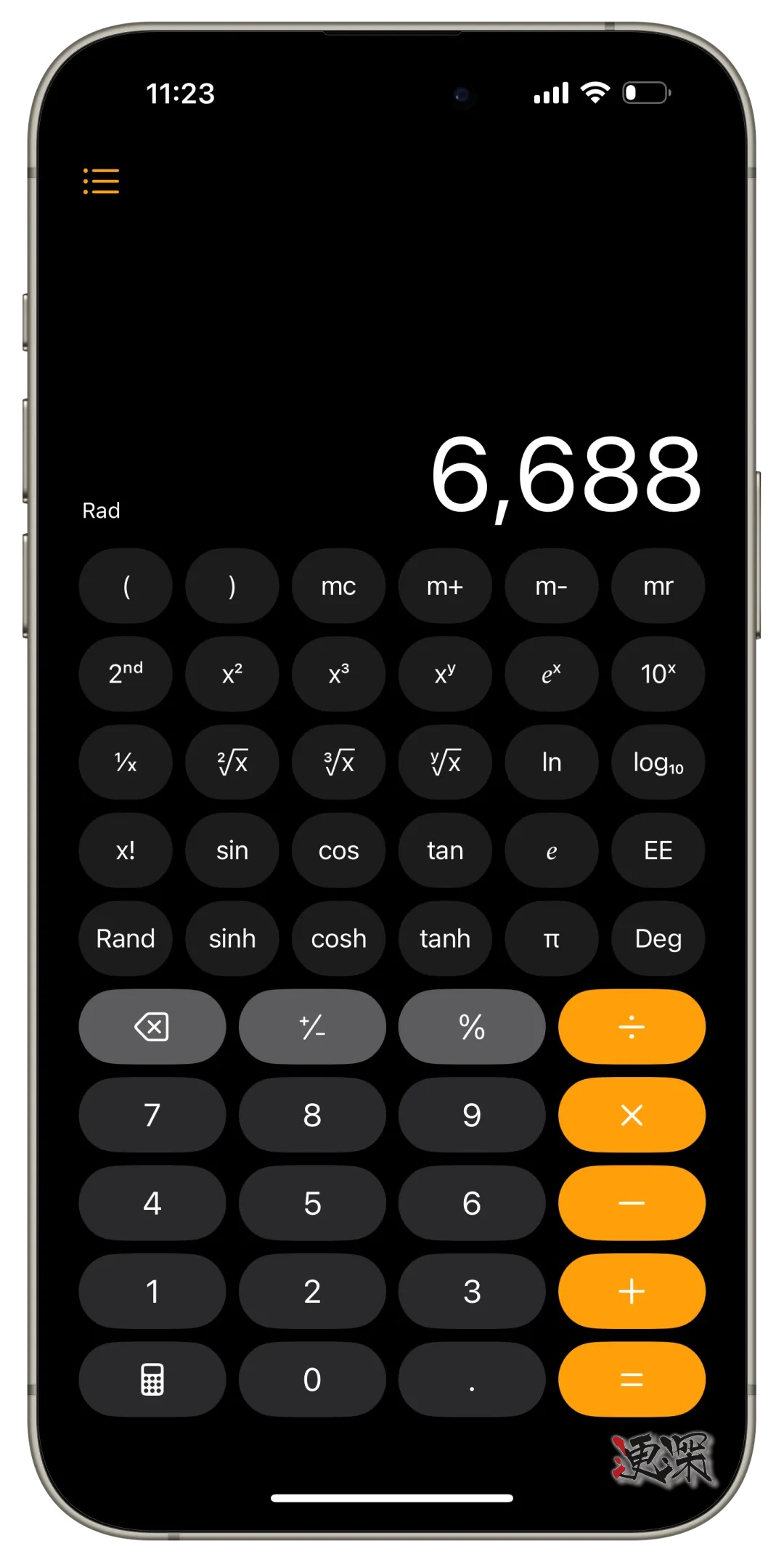The width and height of the screenshot is (784, 1562).
Task: Switch to degrees with the Deg key
Action: point(658,938)
